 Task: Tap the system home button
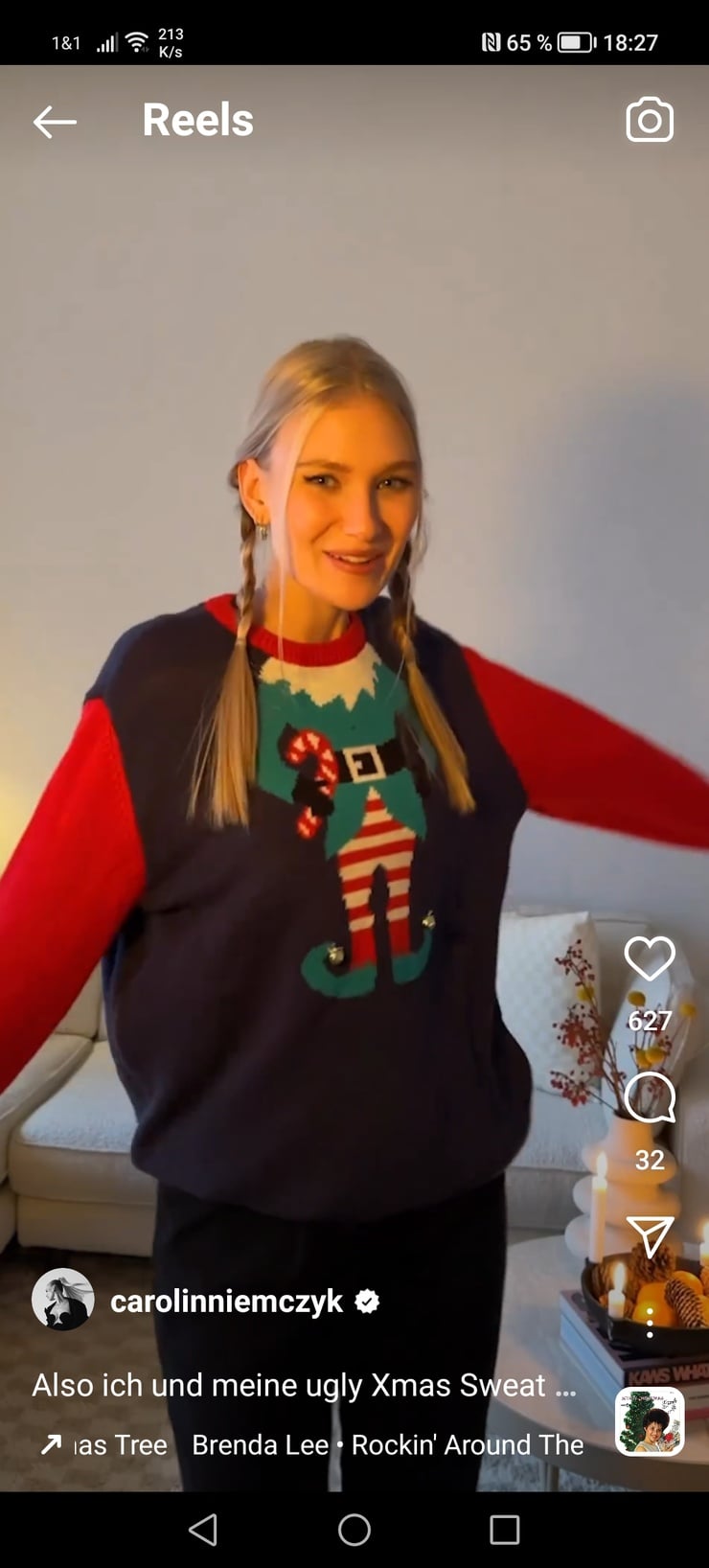click(354, 1530)
